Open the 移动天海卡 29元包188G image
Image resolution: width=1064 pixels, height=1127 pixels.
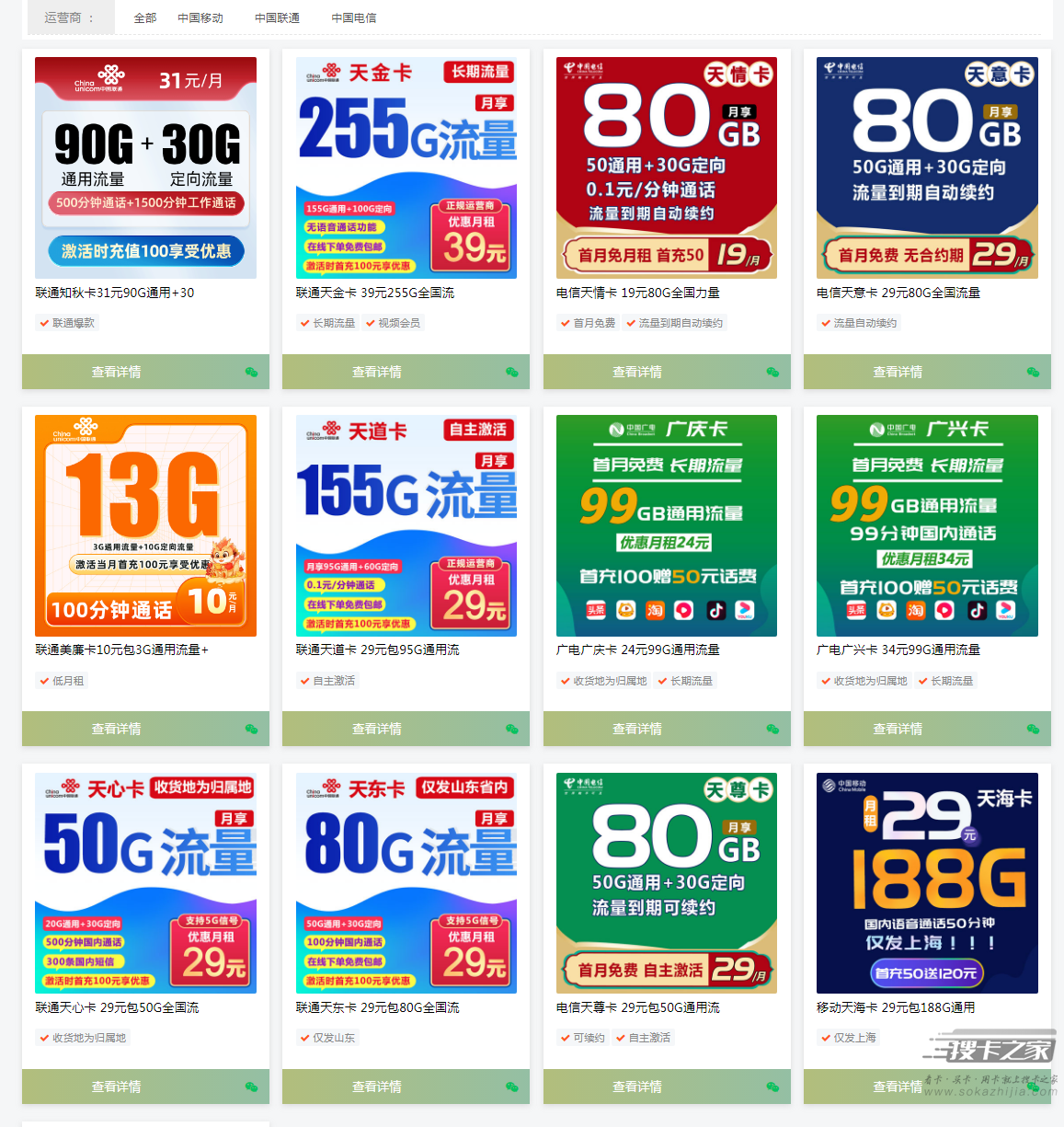pyautogui.click(x=927, y=882)
